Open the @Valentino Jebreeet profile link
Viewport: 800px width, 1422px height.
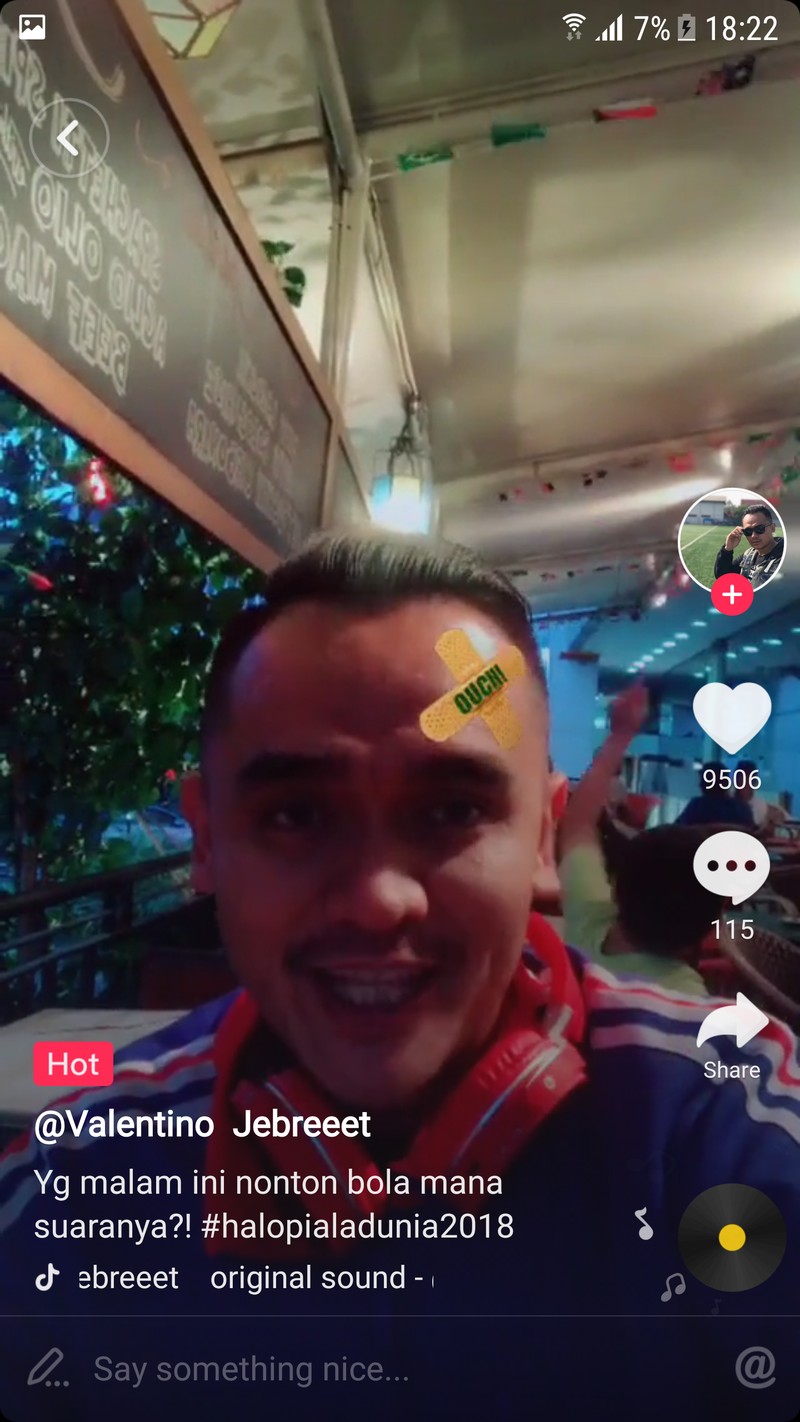click(202, 1124)
